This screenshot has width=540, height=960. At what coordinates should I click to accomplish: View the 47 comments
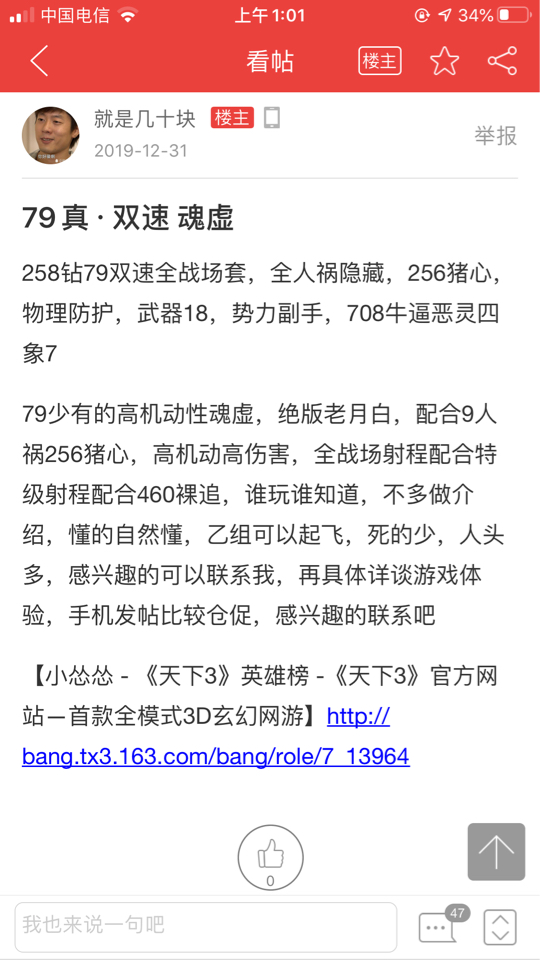tap(442, 925)
